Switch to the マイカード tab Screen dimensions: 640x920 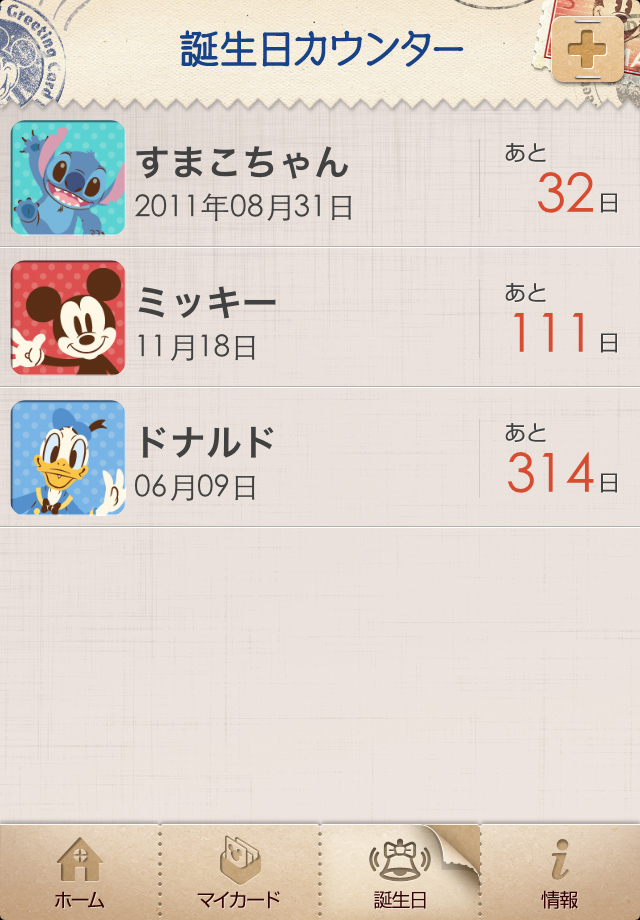240,872
